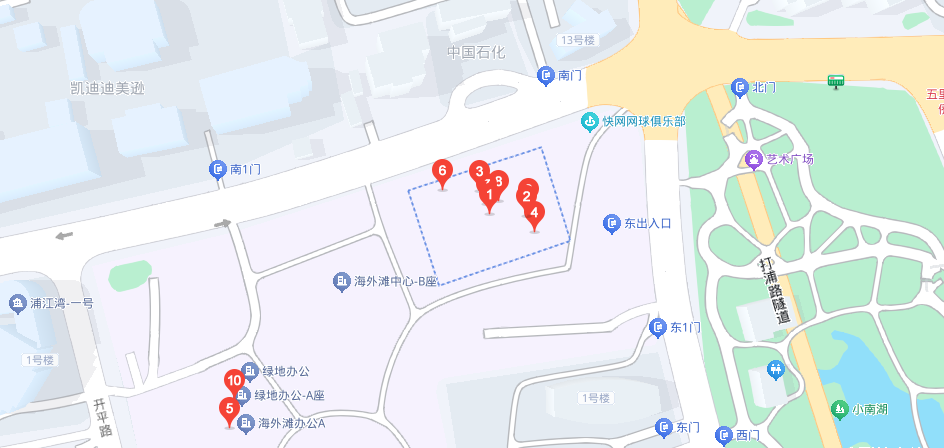Select red map marker number 5
Image resolution: width=944 pixels, height=448 pixels.
tap(230, 409)
